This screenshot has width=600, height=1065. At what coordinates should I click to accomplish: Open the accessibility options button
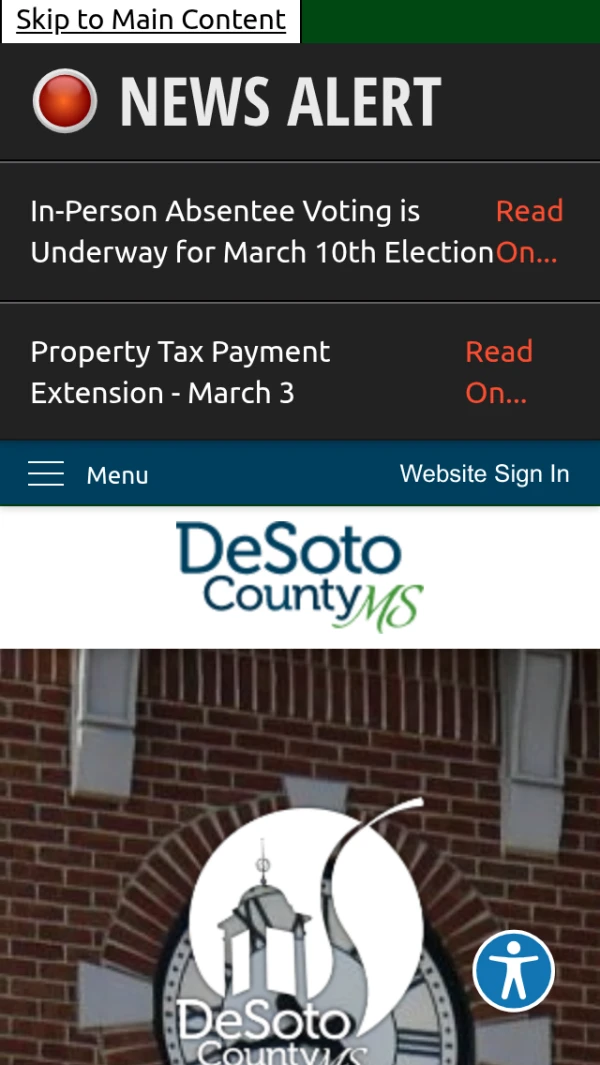514,970
